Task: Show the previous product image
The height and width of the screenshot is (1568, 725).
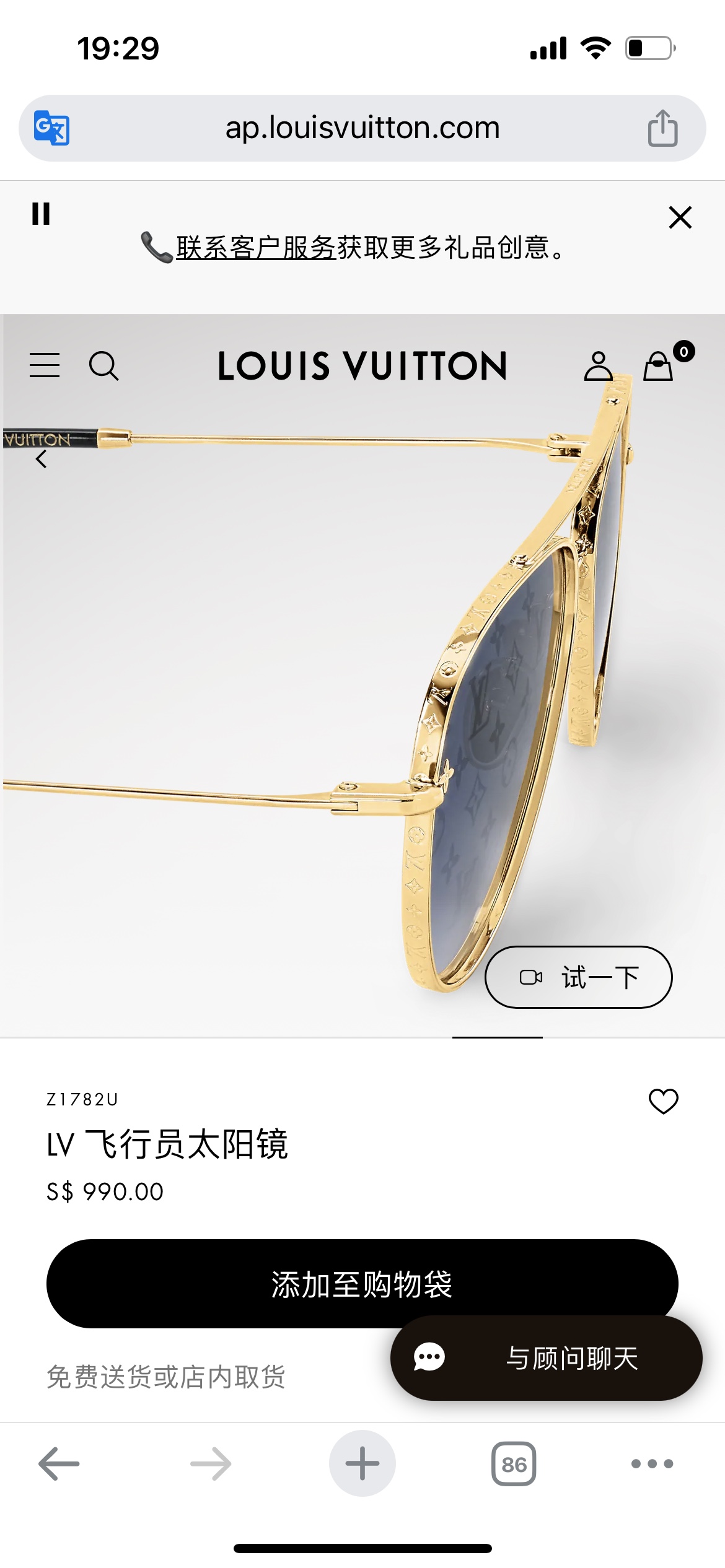Action: point(42,459)
